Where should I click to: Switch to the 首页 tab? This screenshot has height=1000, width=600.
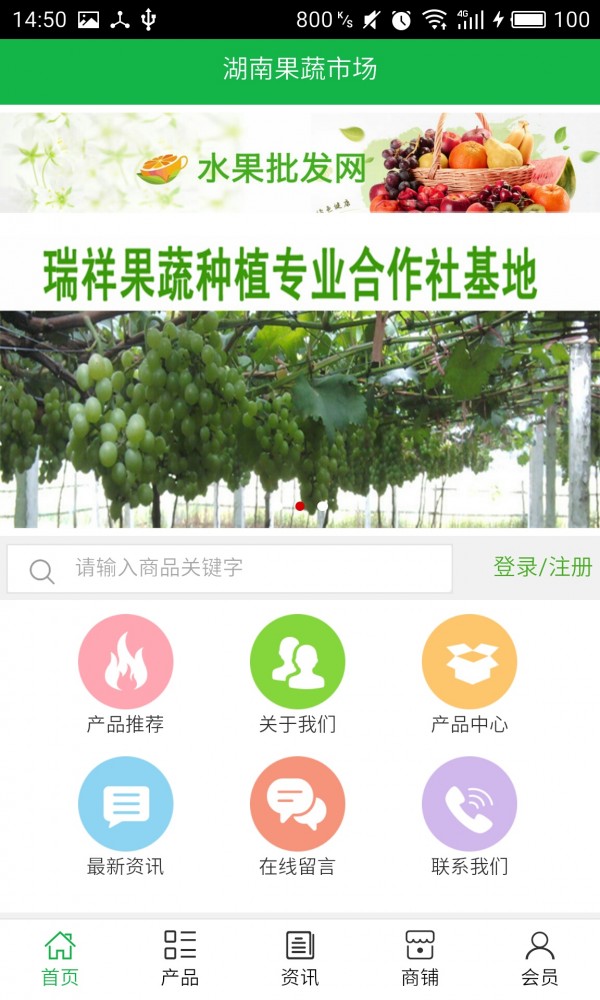(60, 959)
